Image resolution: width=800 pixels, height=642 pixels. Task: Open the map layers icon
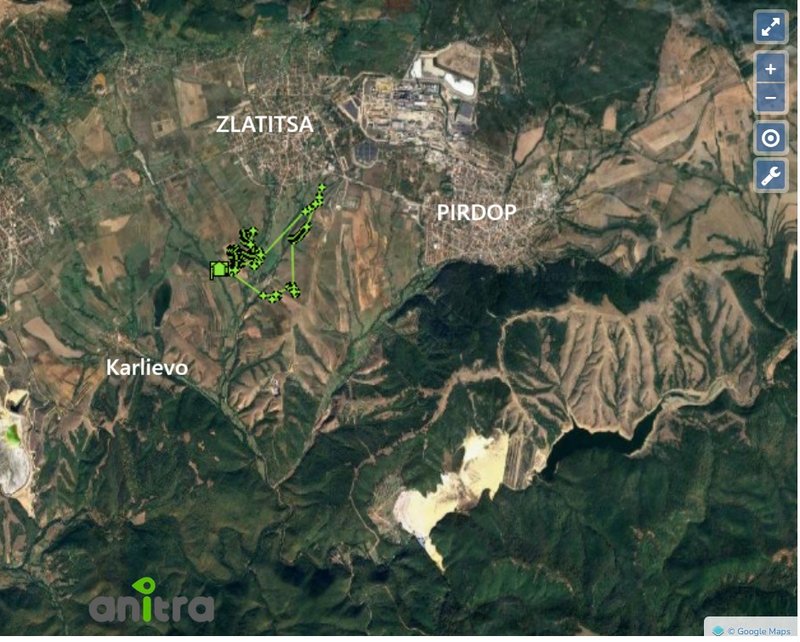(x=717, y=630)
